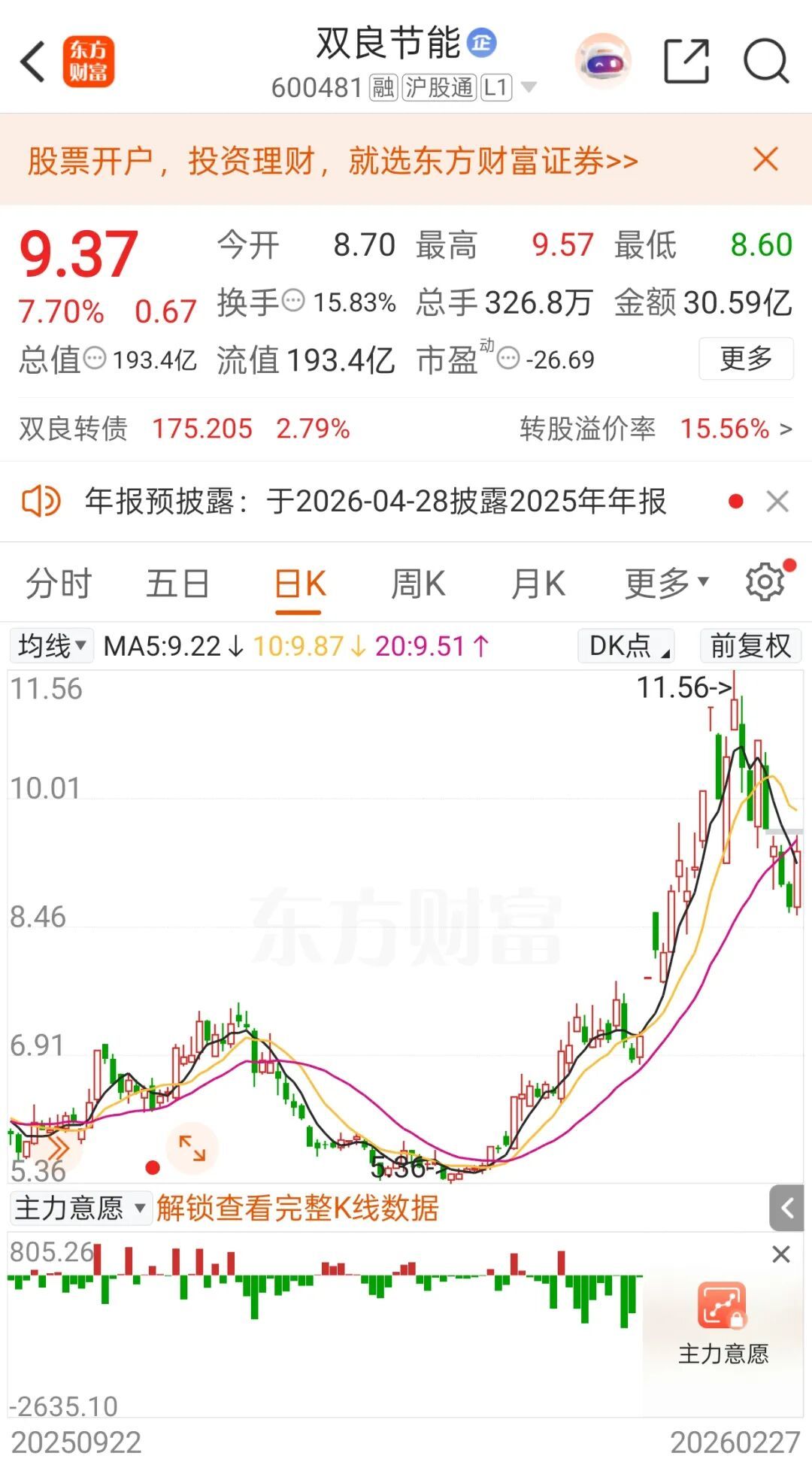
Task: Expand the 更多 chart period dropdown
Action: click(666, 584)
